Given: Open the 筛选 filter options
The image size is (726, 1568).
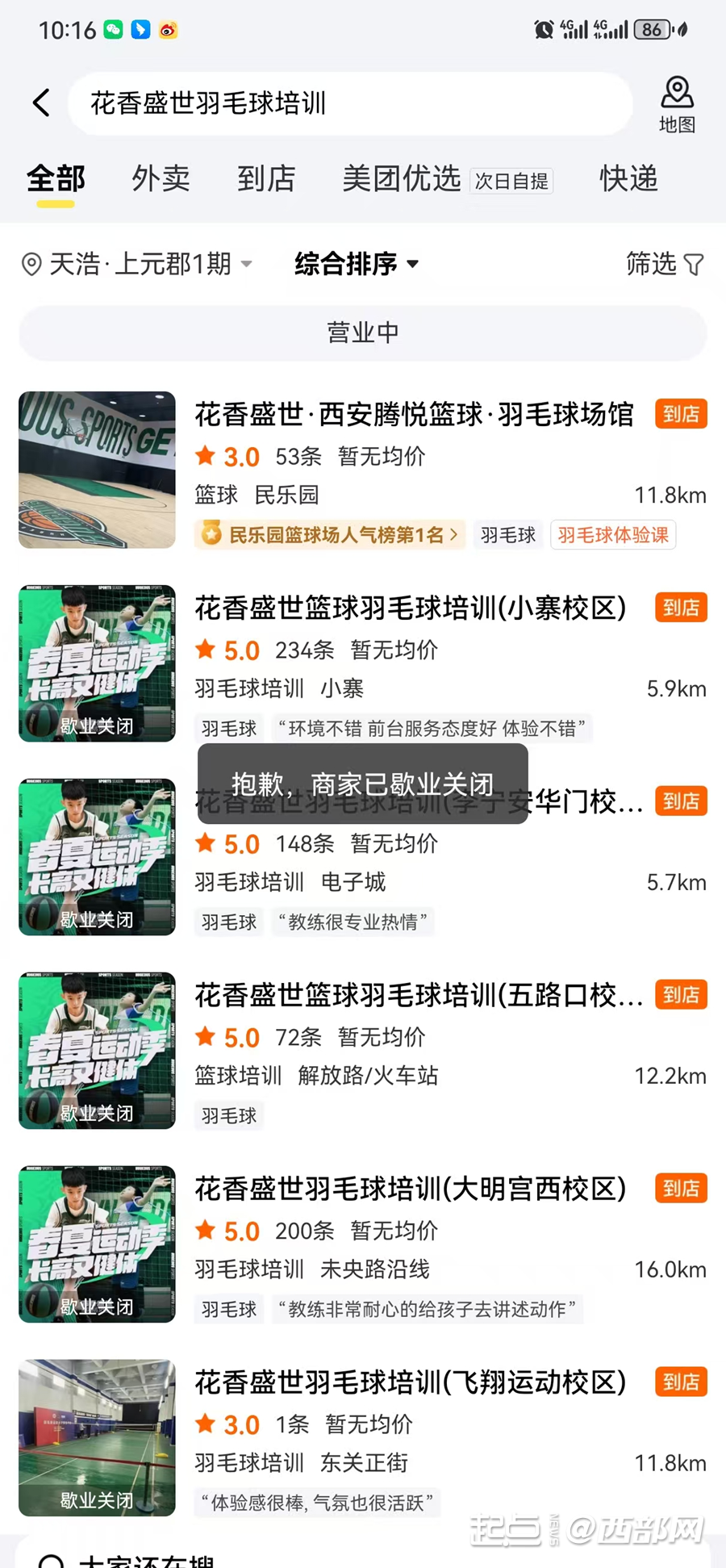Looking at the screenshot, I should [664, 264].
